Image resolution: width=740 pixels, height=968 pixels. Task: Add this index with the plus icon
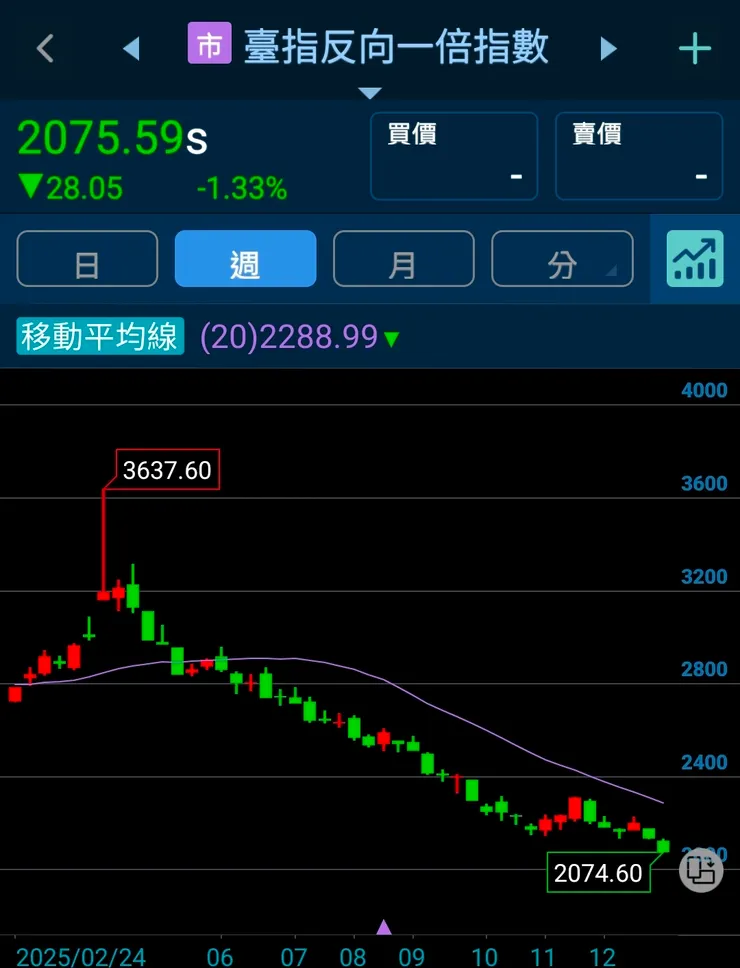[x=694, y=48]
